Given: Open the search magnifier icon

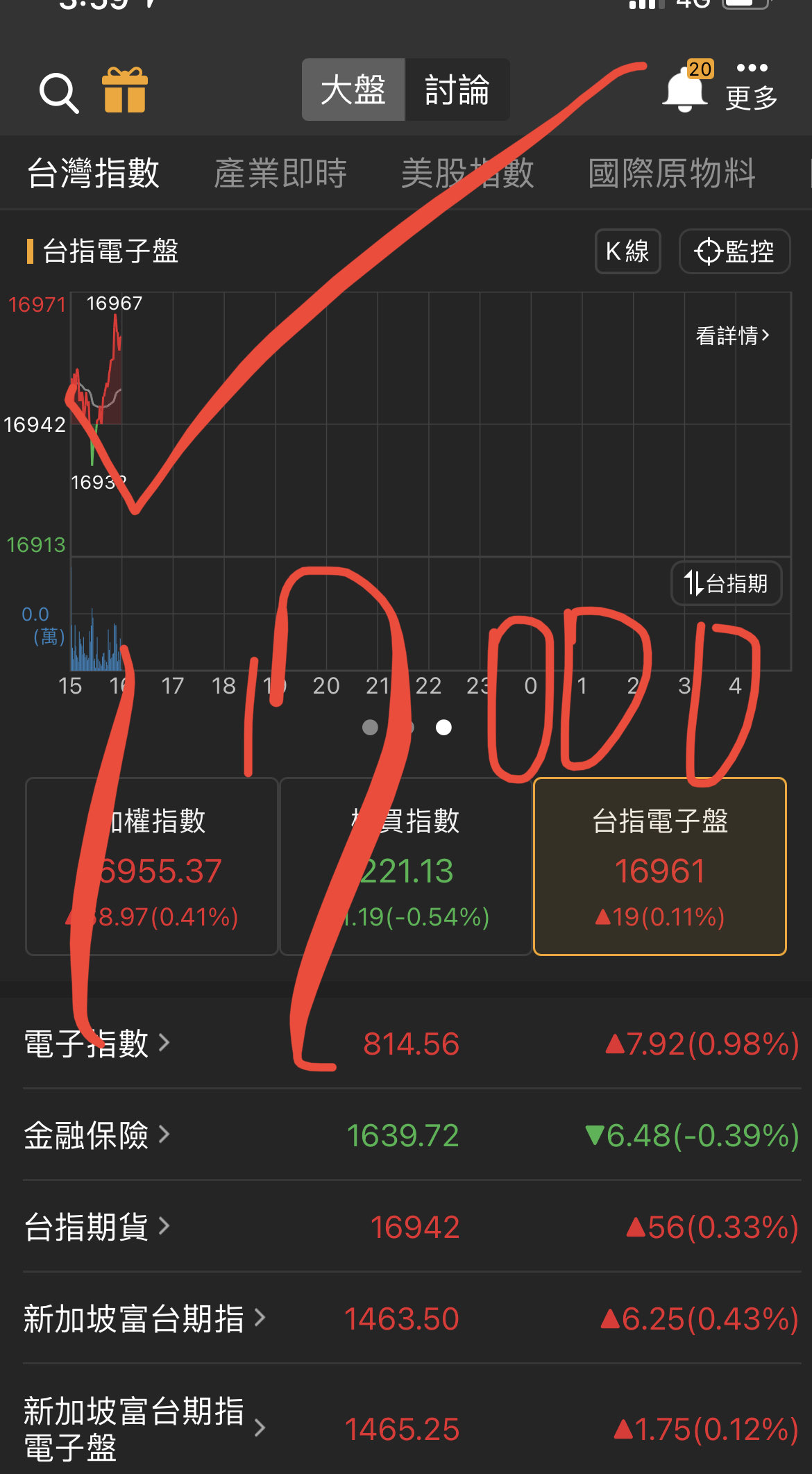Looking at the screenshot, I should pyautogui.click(x=59, y=92).
